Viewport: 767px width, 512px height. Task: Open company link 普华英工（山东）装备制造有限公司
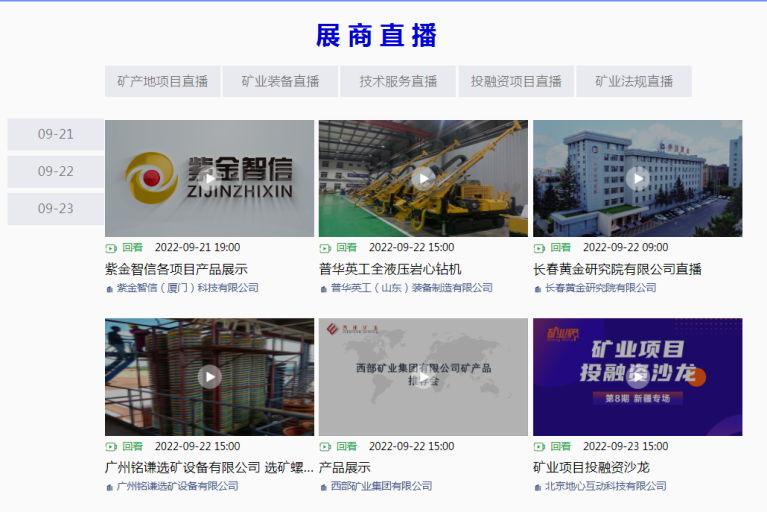(411, 288)
